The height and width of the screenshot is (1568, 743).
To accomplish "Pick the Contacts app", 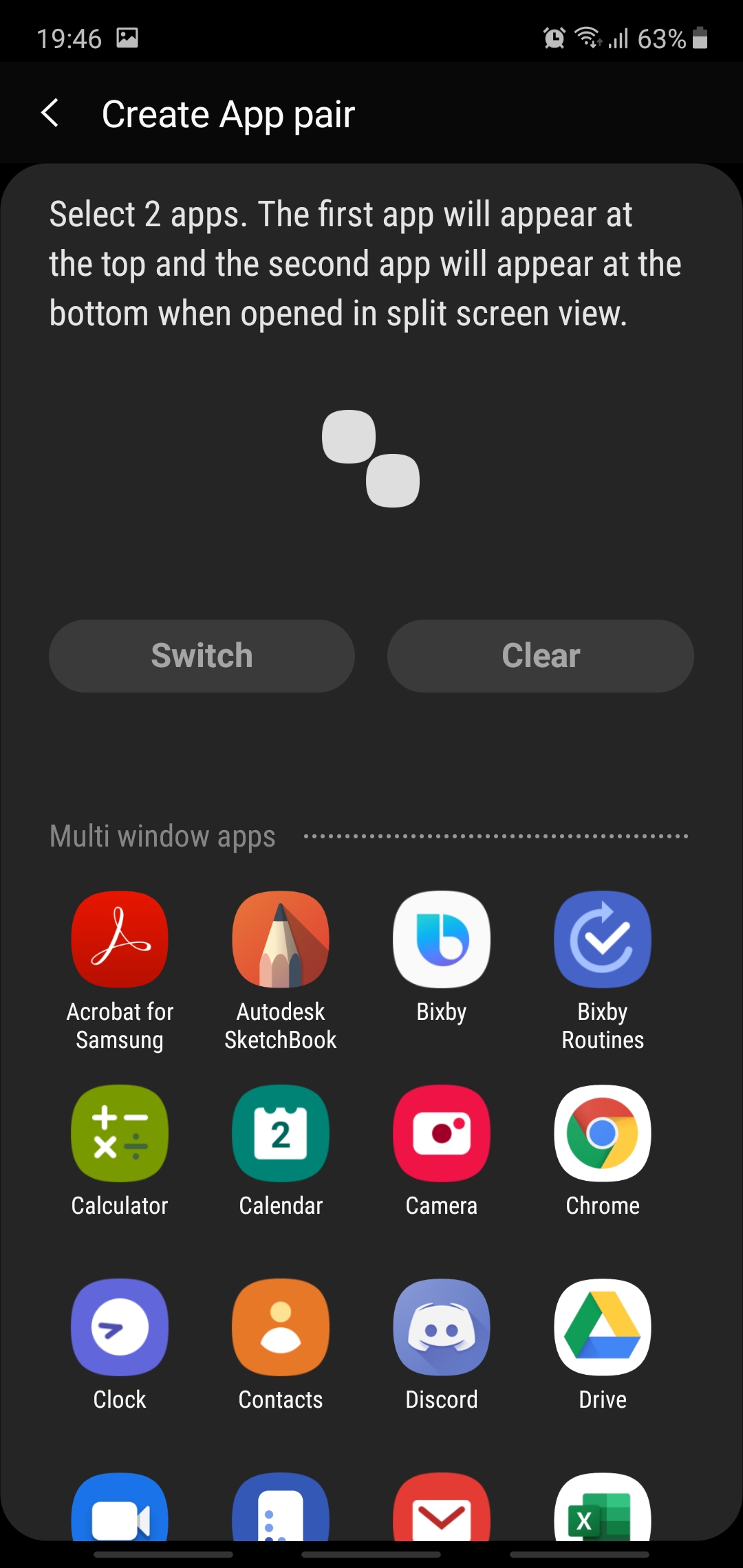I will click(281, 1327).
